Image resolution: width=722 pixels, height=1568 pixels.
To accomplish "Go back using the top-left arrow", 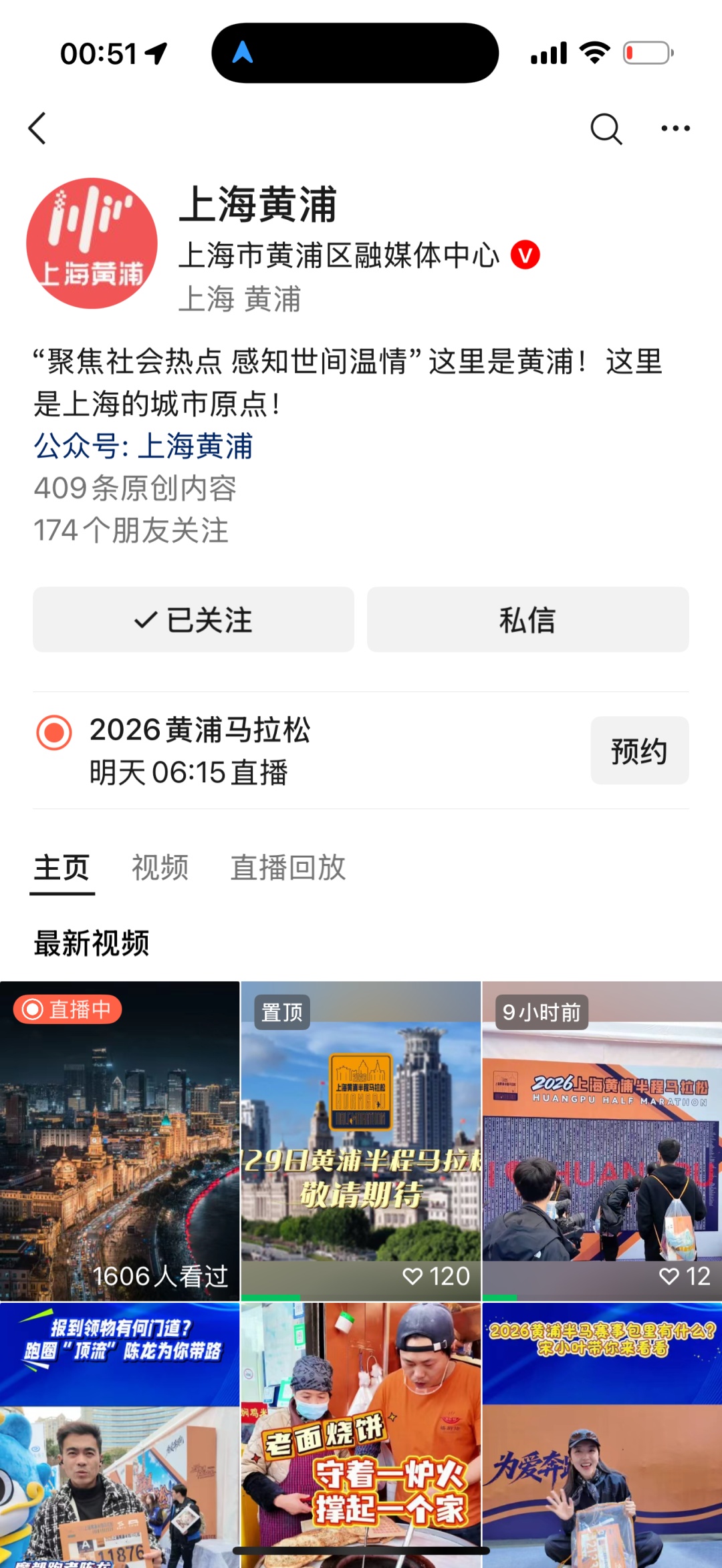I will coord(38,128).
